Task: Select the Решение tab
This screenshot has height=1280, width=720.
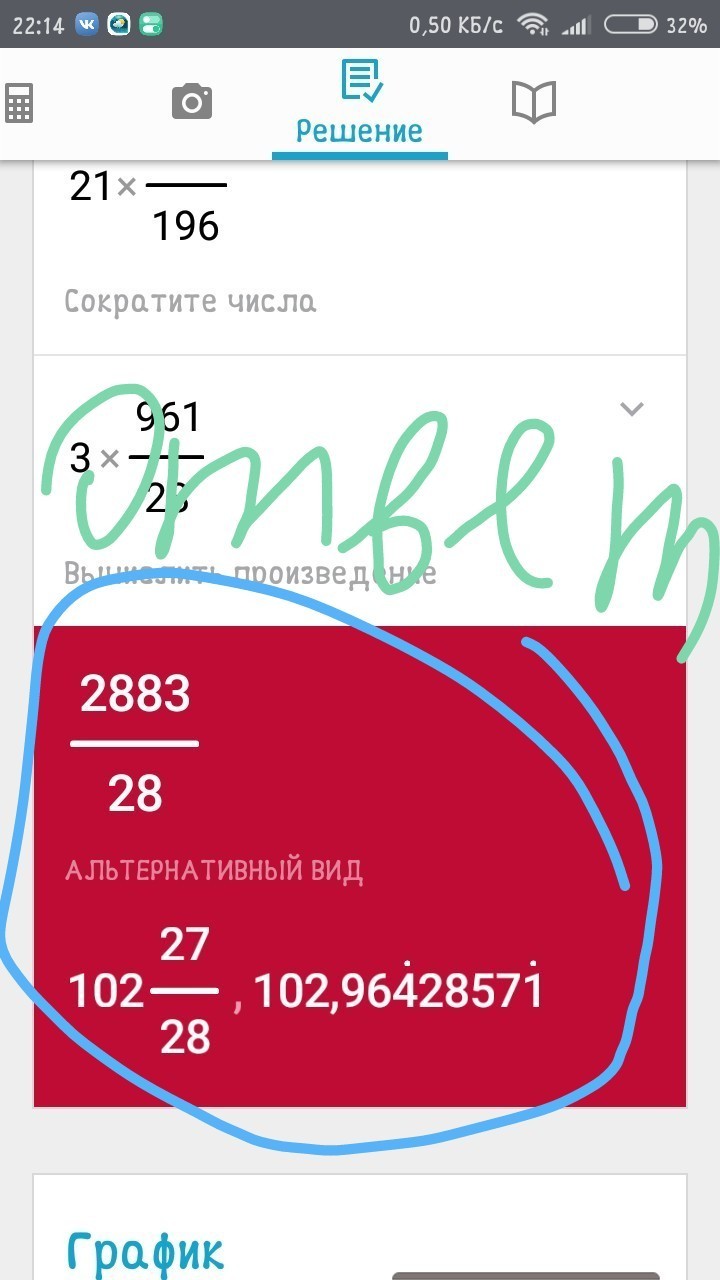Action: pyautogui.click(x=360, y=104)
